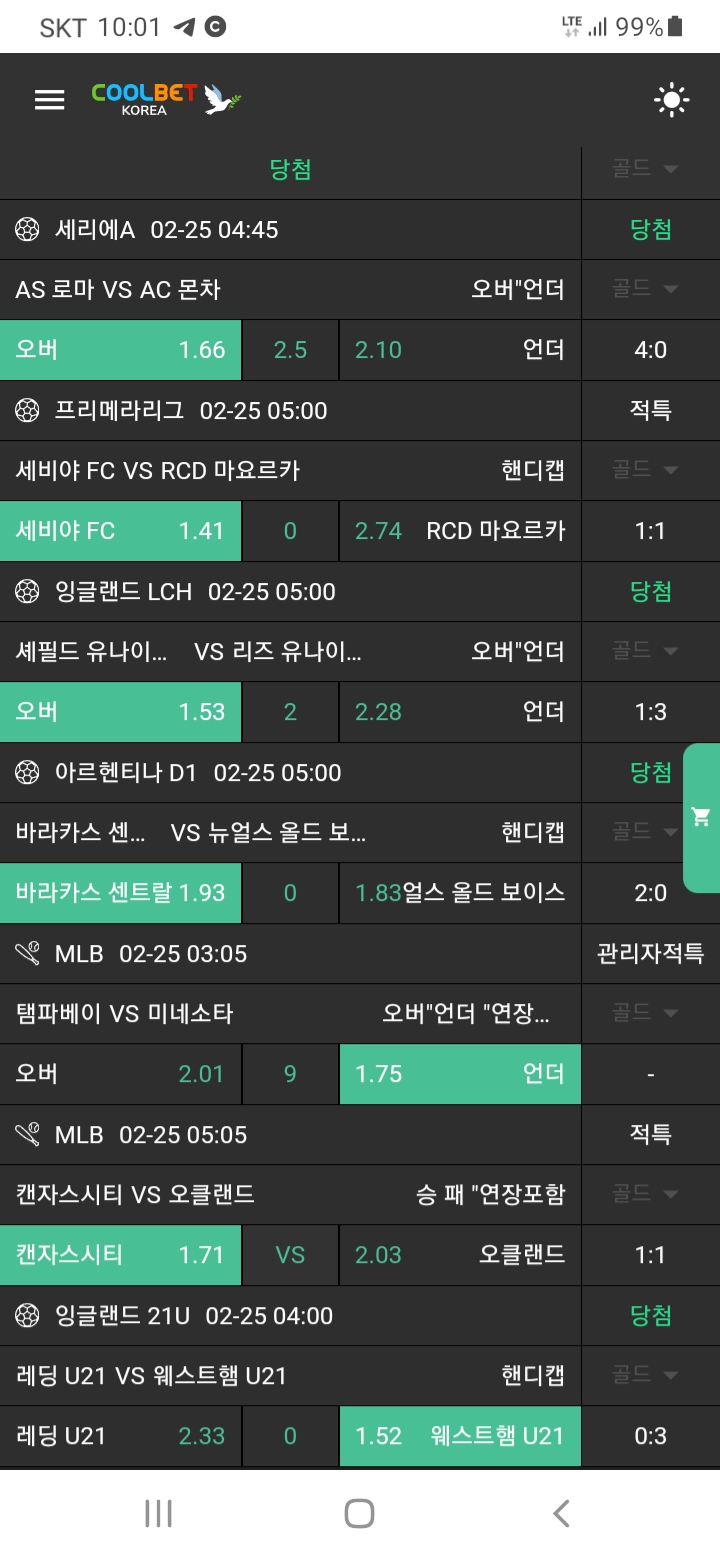Select 오버 1.66 for AS 로마 match

tap(120, 350)
